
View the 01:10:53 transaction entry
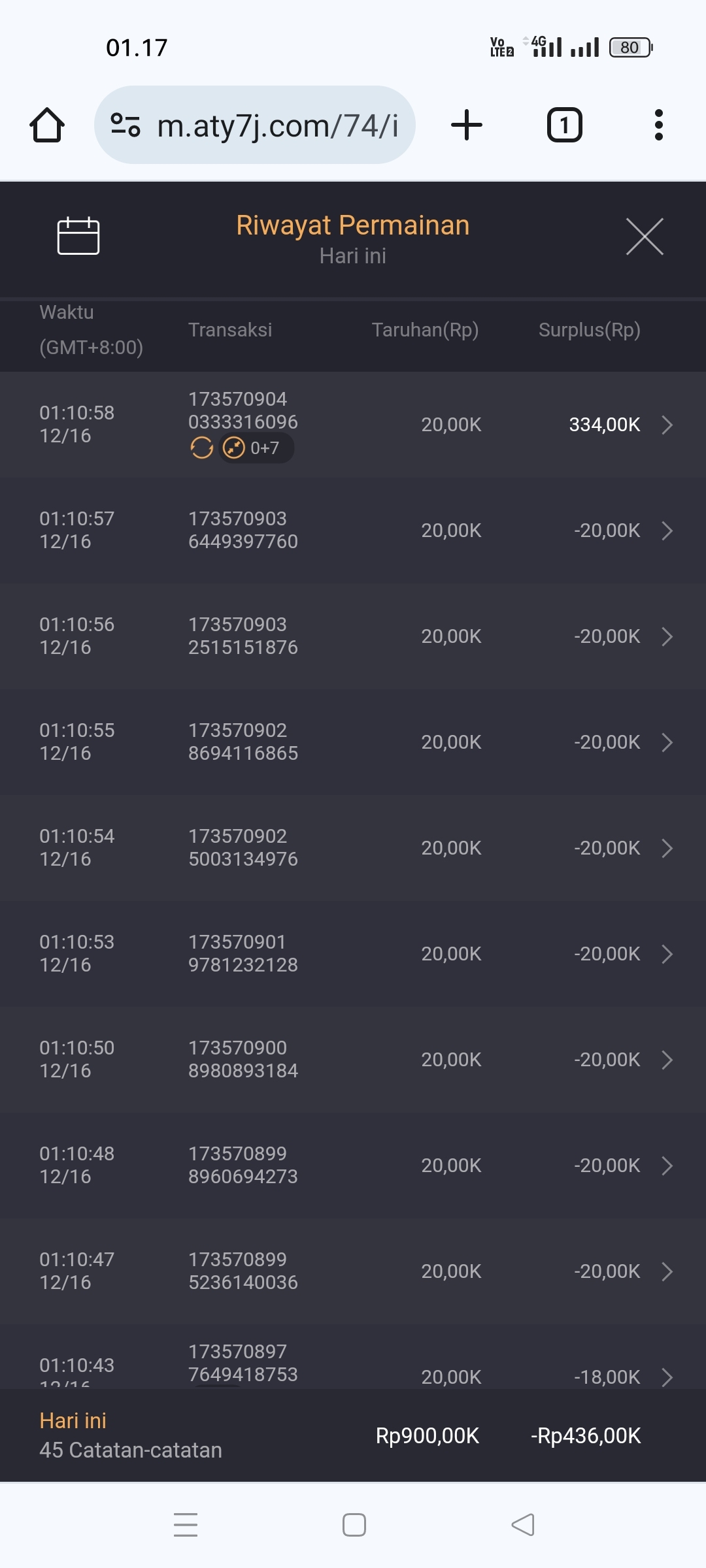353,954
